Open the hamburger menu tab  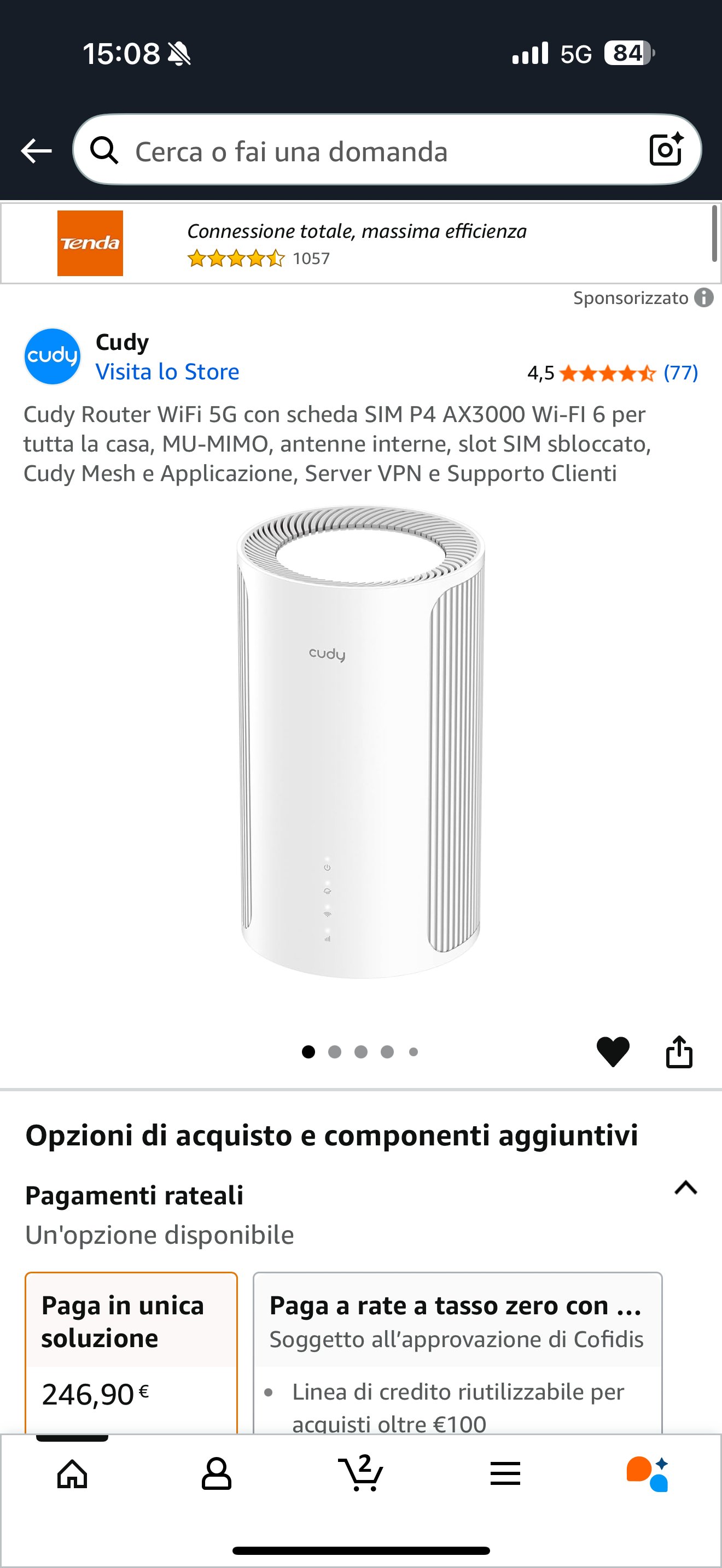(505, 1475)
